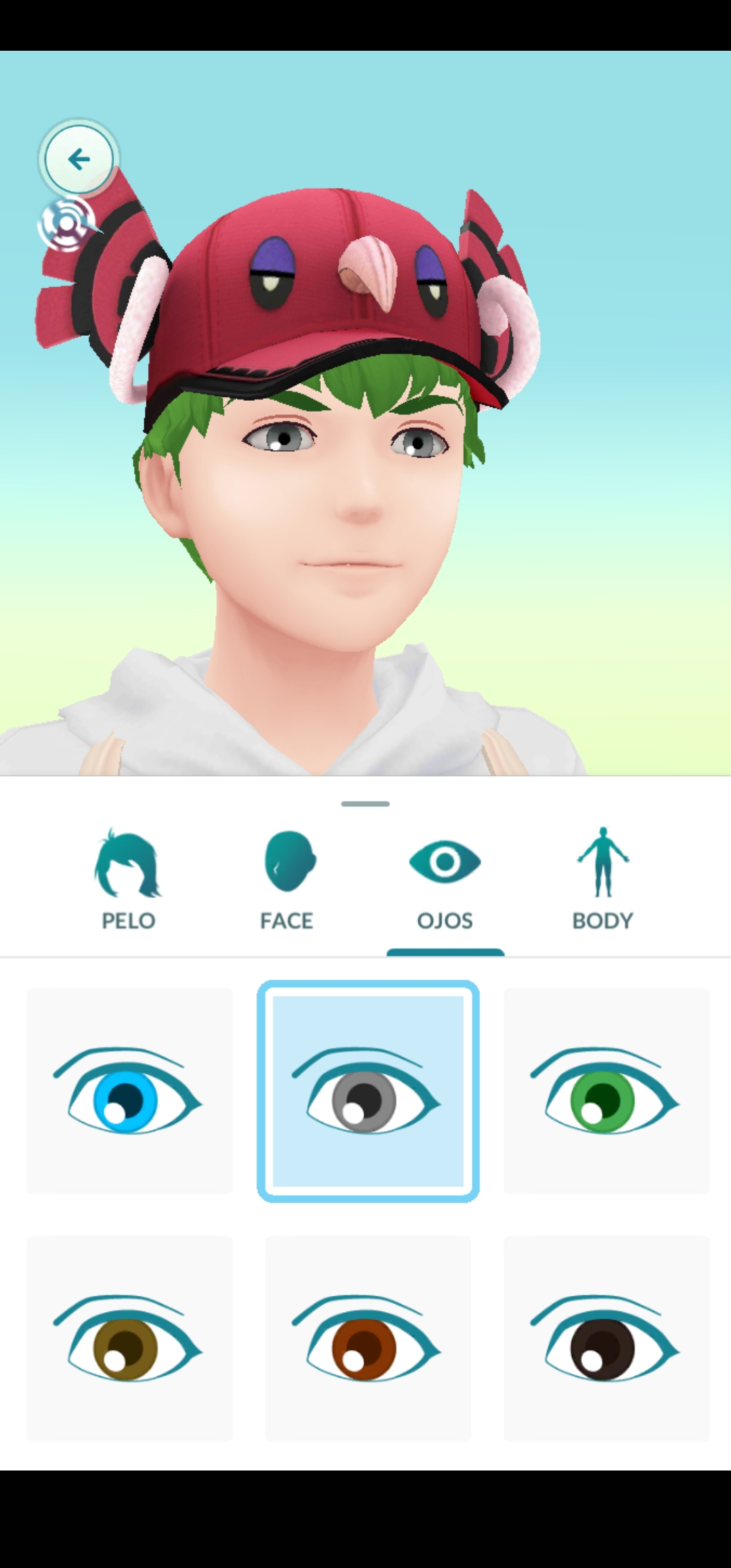Choose the light brown eye color
731x1568 pixels.
point(129,1338)
